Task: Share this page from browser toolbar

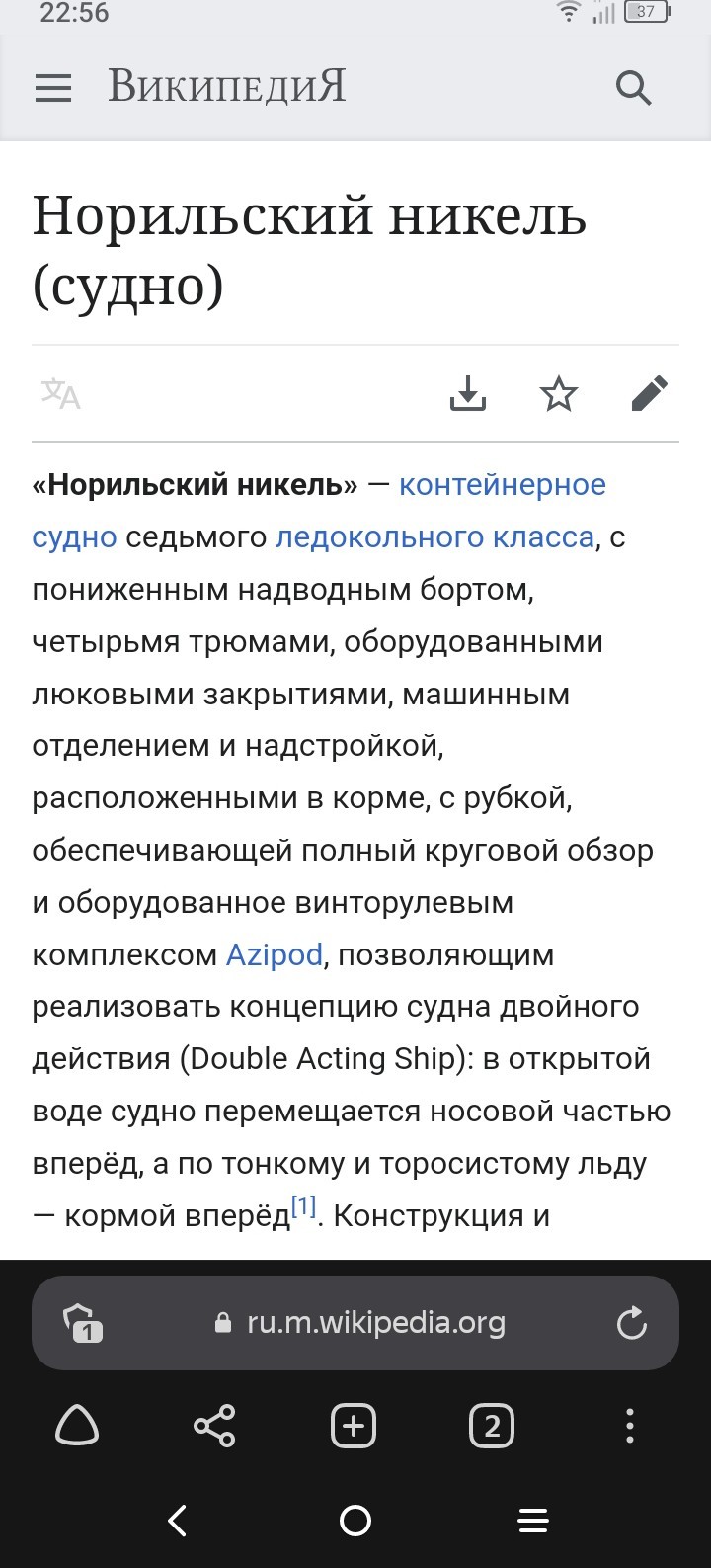Action: point(214,1426)
